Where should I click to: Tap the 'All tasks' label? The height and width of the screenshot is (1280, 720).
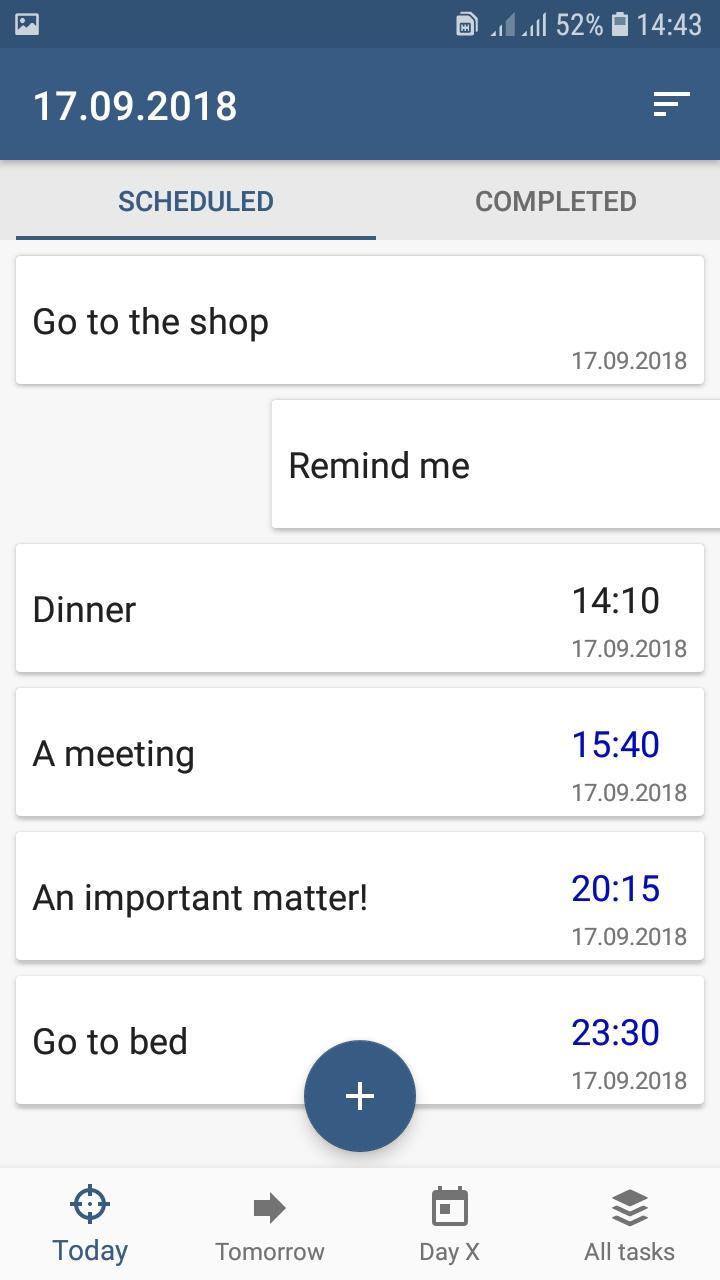point(630,1251)
